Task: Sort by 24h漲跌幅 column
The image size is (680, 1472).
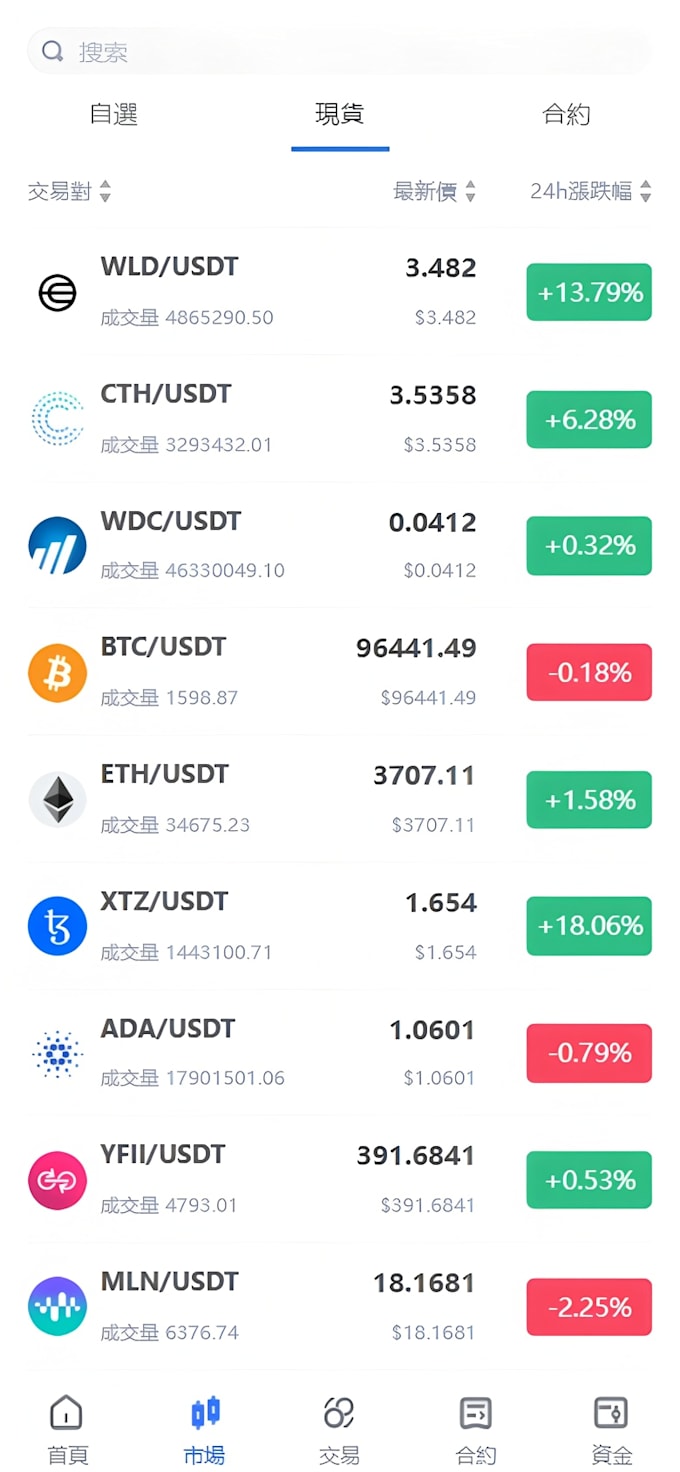Action: click(x=590, y=191)
